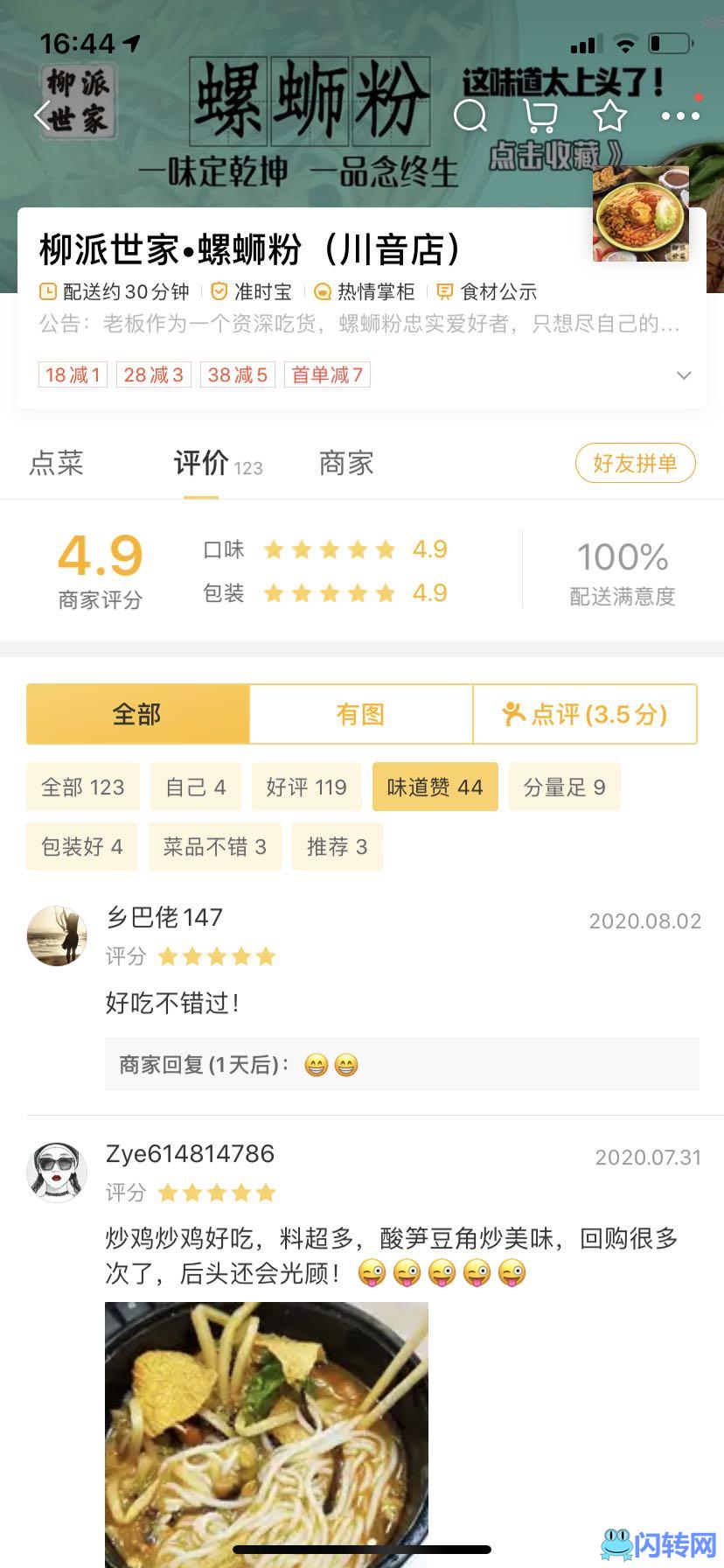Switch to the 商家 tab
This screenshot has height=1568, width=724.
[x=346, y=463]
